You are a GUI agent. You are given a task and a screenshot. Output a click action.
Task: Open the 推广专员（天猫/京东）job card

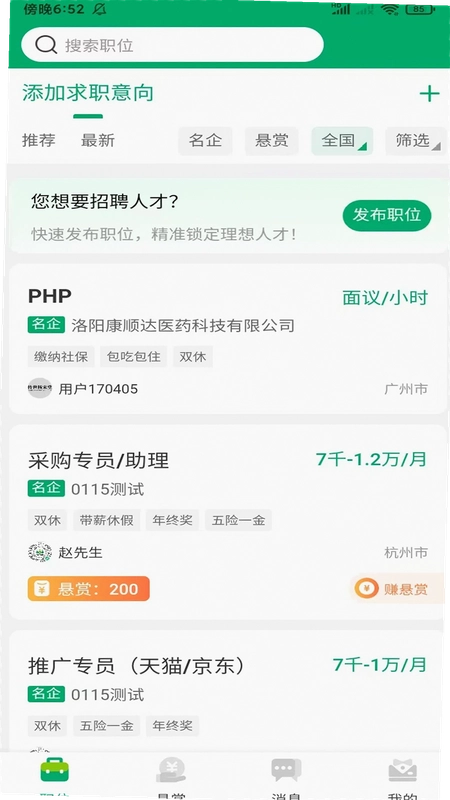pos(228,691)
